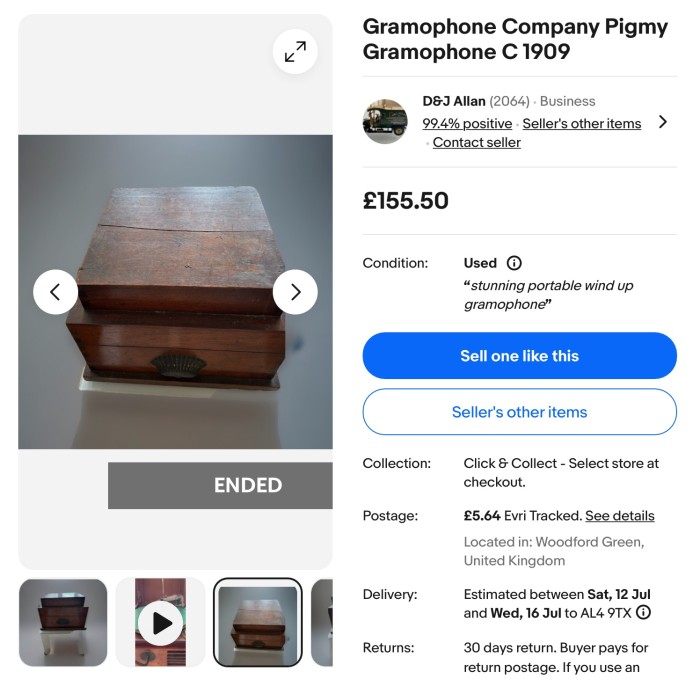This screenshot has width=700, height=679.
Task: Show the previous product photo
Action: (x=55, y=292)
